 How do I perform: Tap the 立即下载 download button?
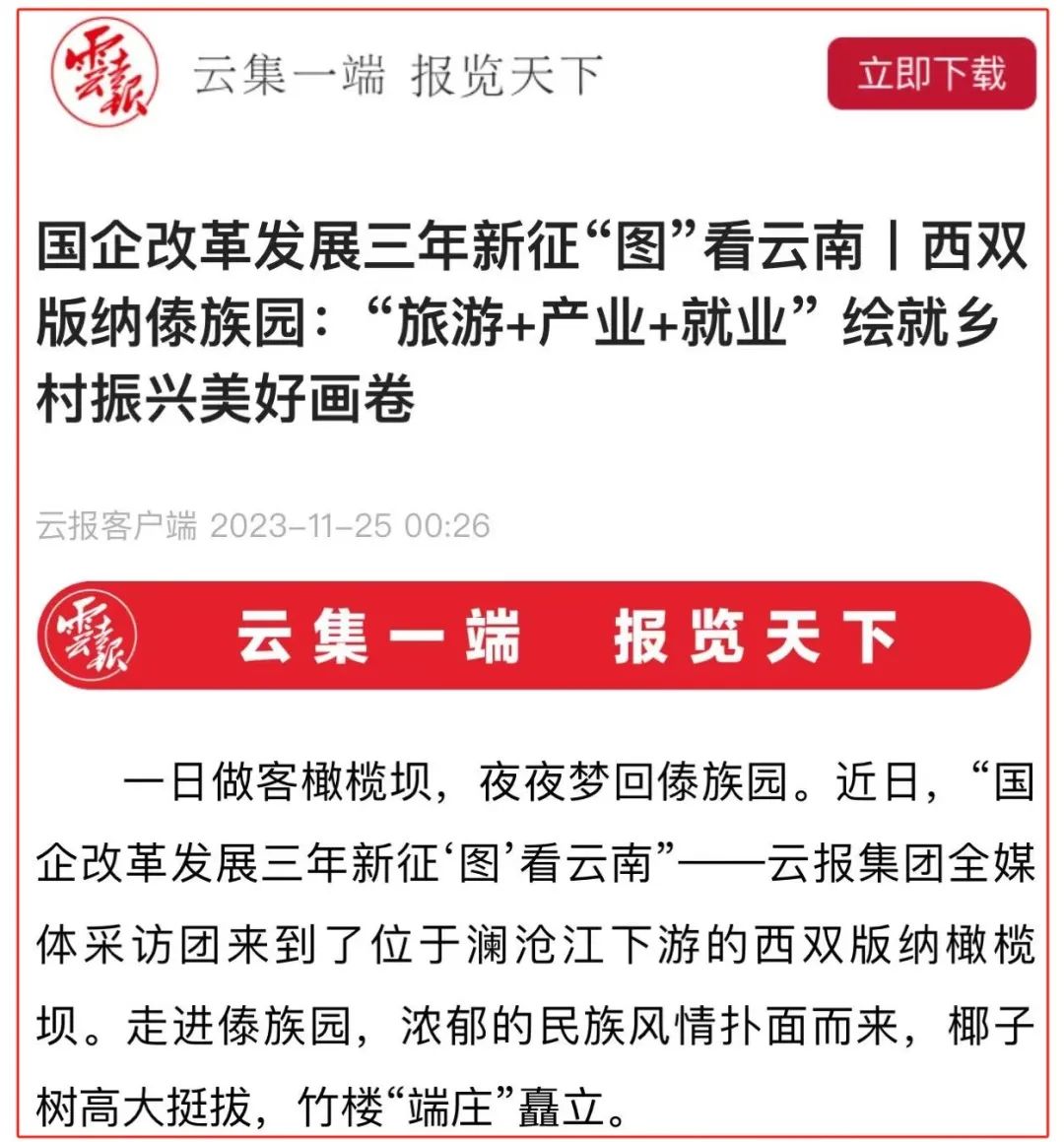[x=931, y=74]
